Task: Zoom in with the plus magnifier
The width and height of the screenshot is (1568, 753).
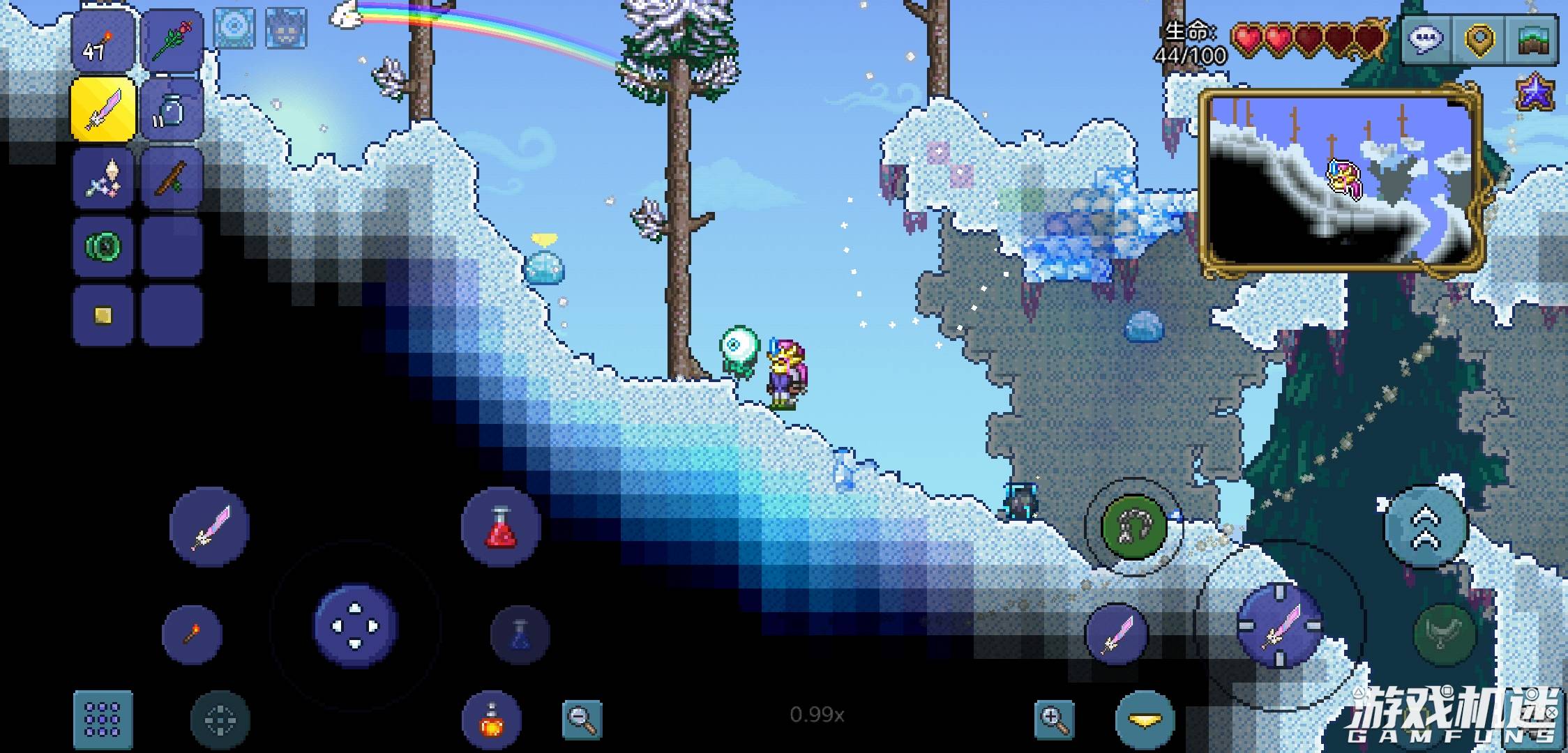Action: point(1054,718)
